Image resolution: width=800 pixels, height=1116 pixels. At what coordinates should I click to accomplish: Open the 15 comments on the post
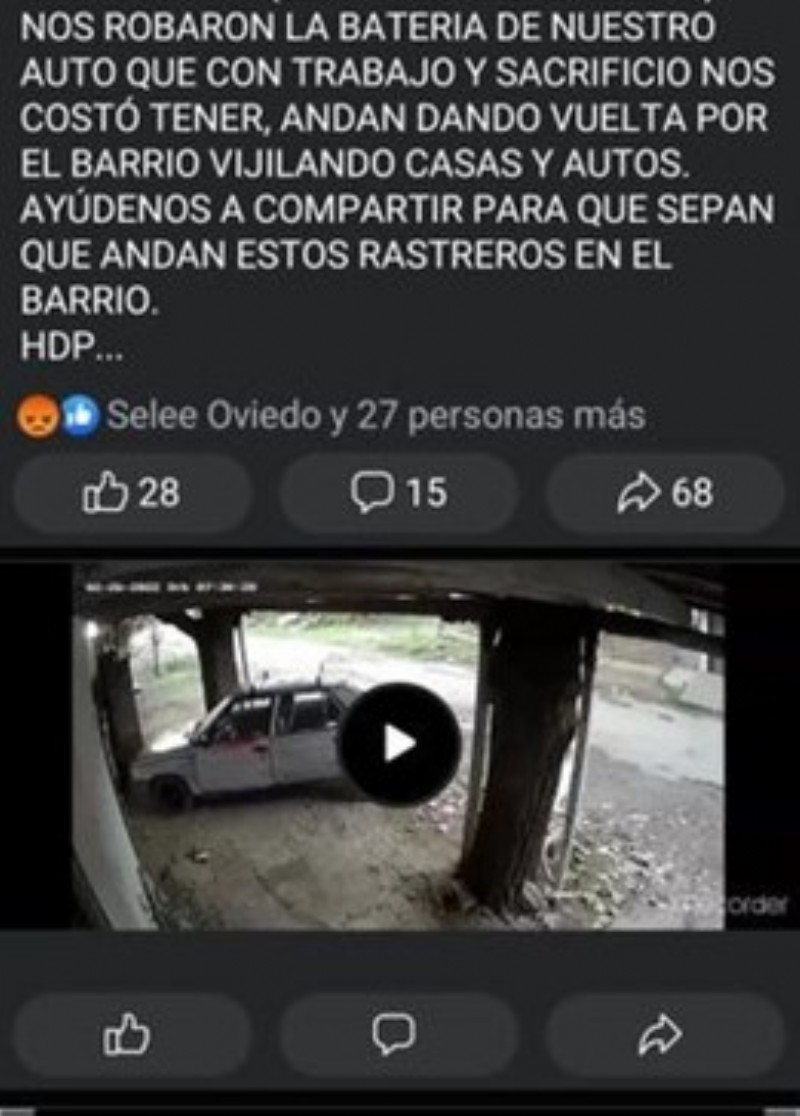click(x=398, y=493)
